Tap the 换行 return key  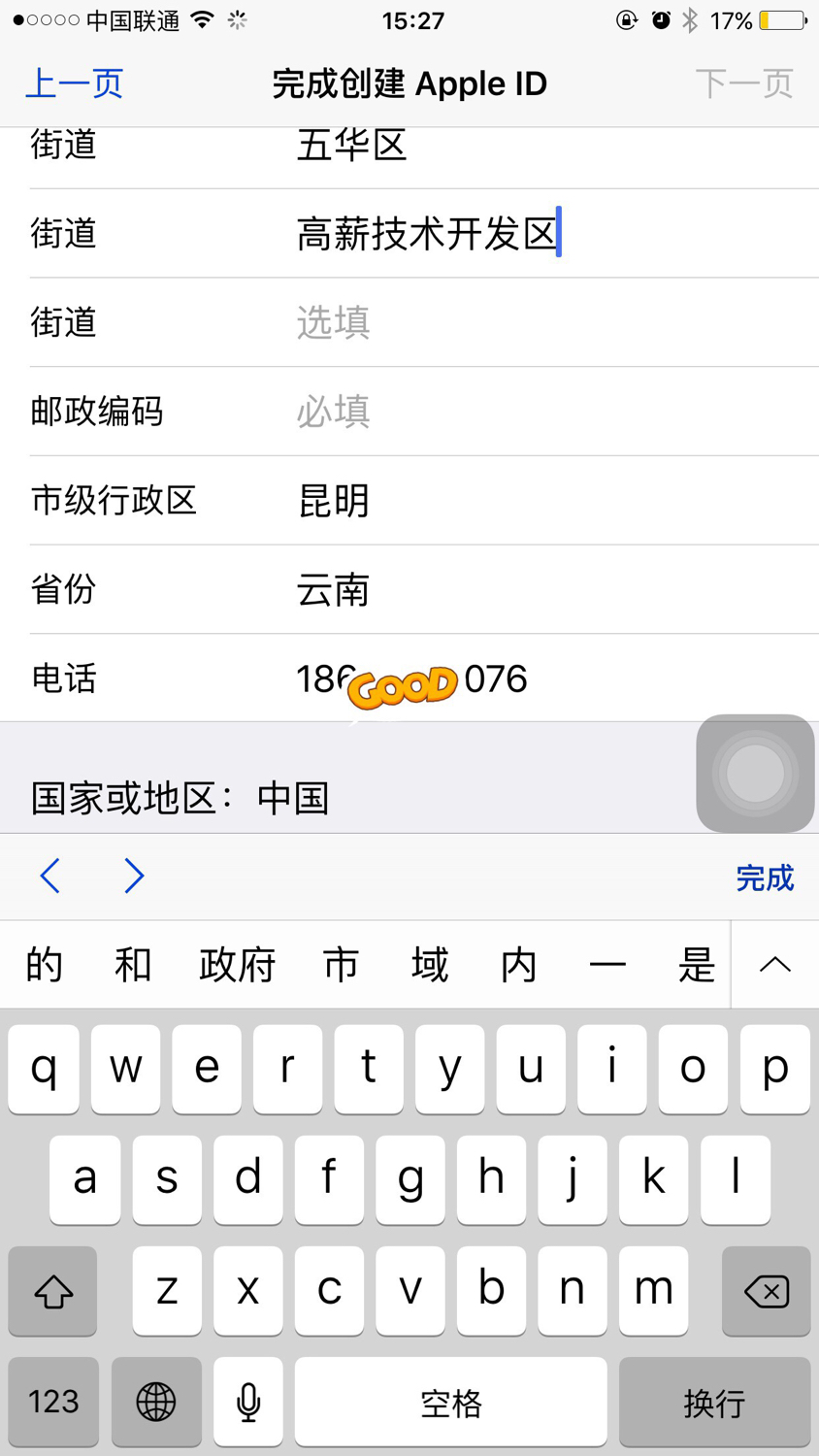(x=715, y=1402)
